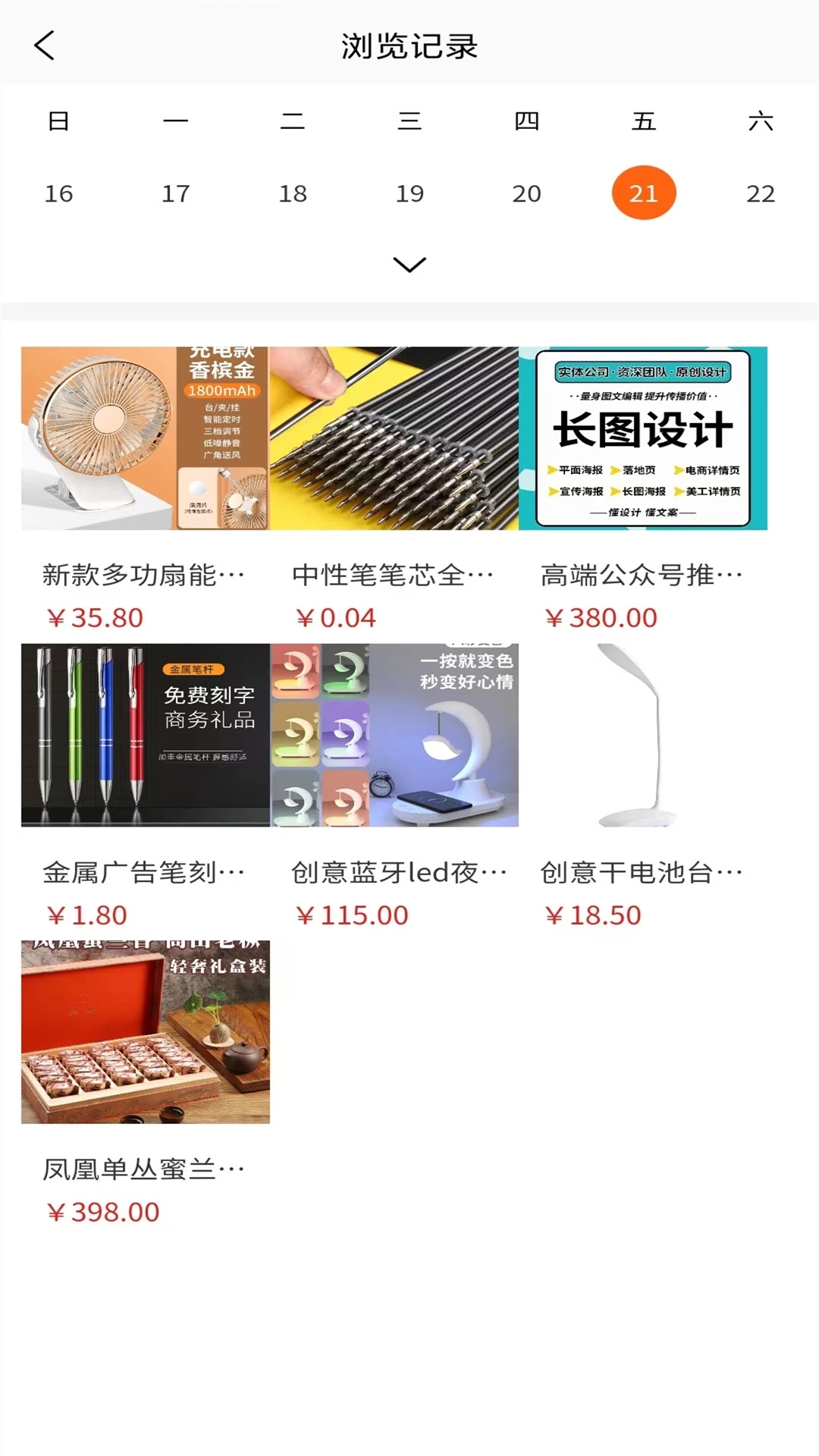819x1456 pixels.
Task: Select date 16 in the calendar
Action: [x=58, y=193]
